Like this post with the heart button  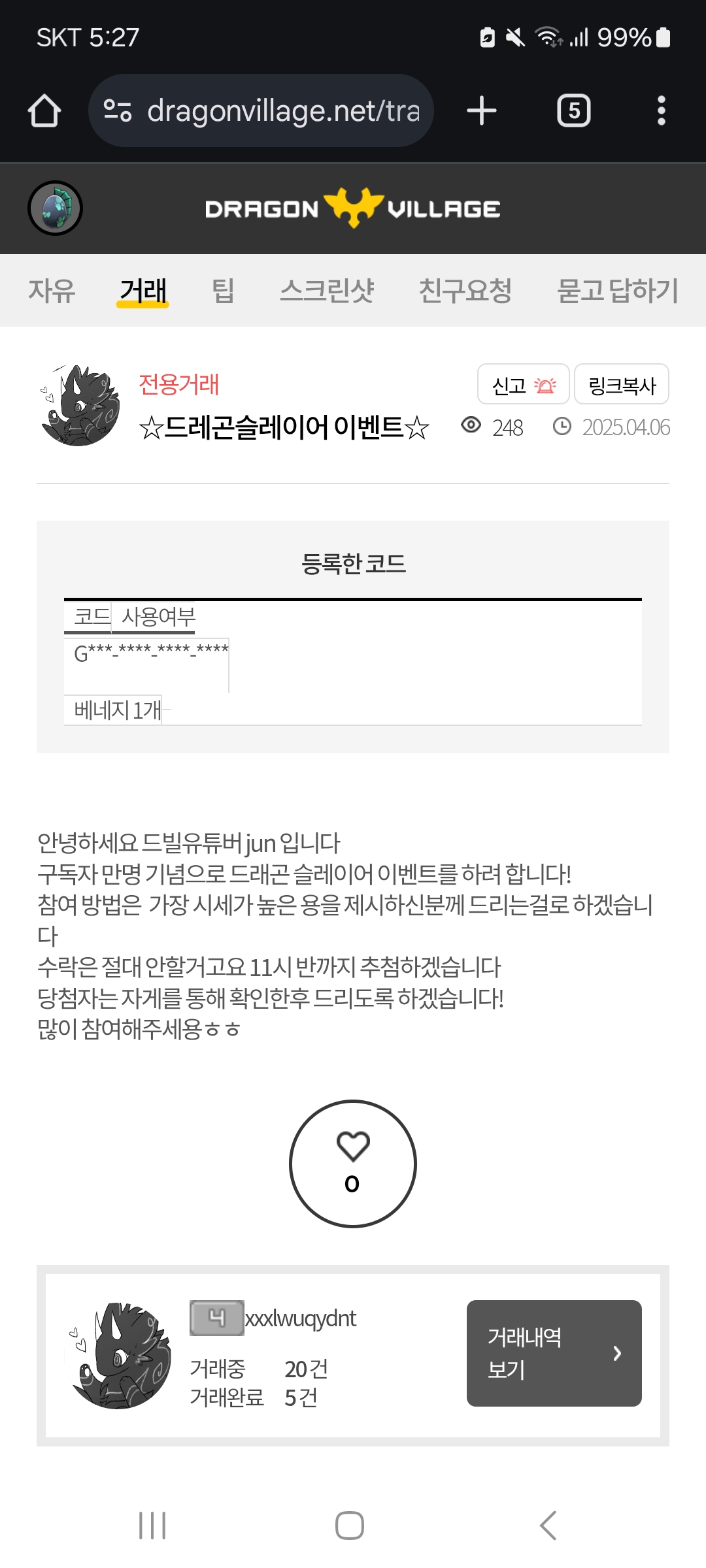(353, 1164)
